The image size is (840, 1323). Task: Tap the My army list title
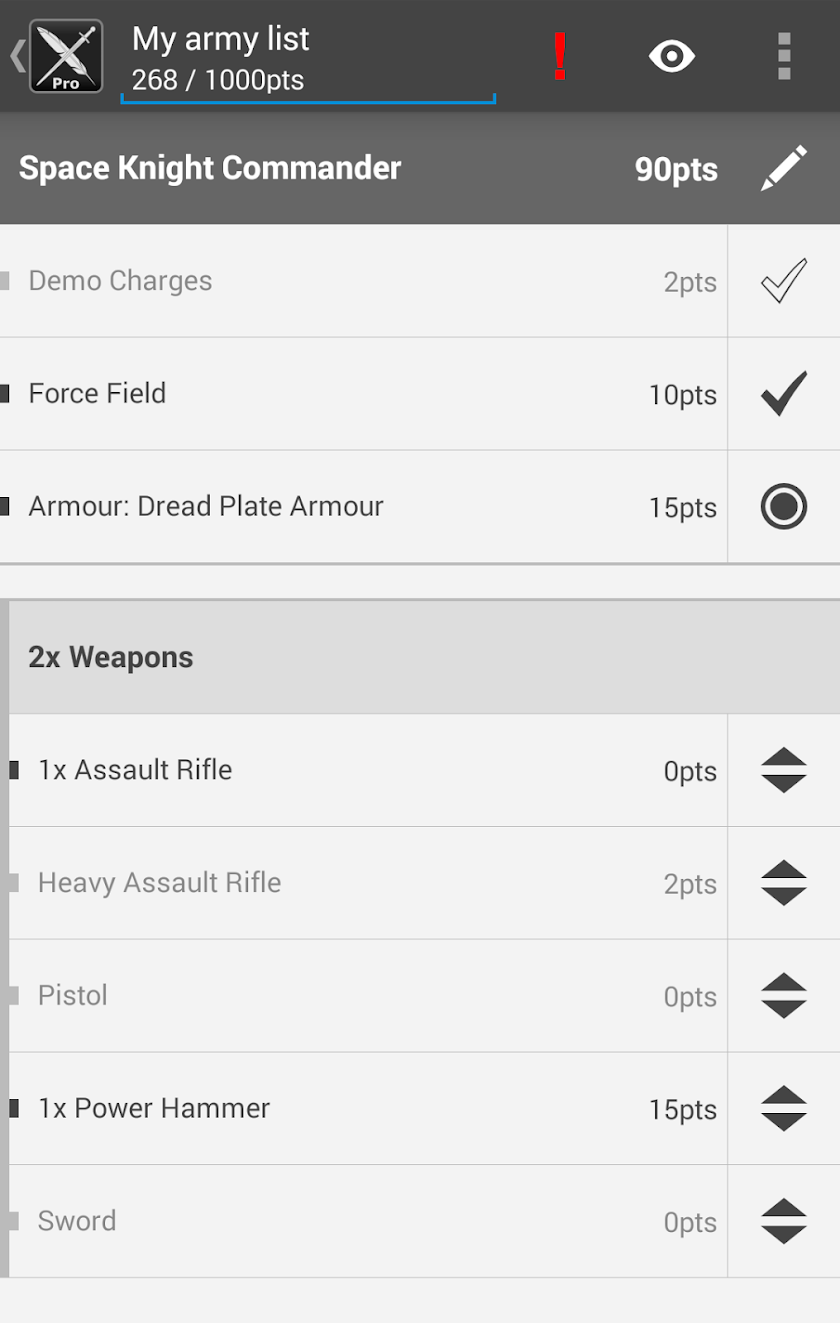[219, 39]
